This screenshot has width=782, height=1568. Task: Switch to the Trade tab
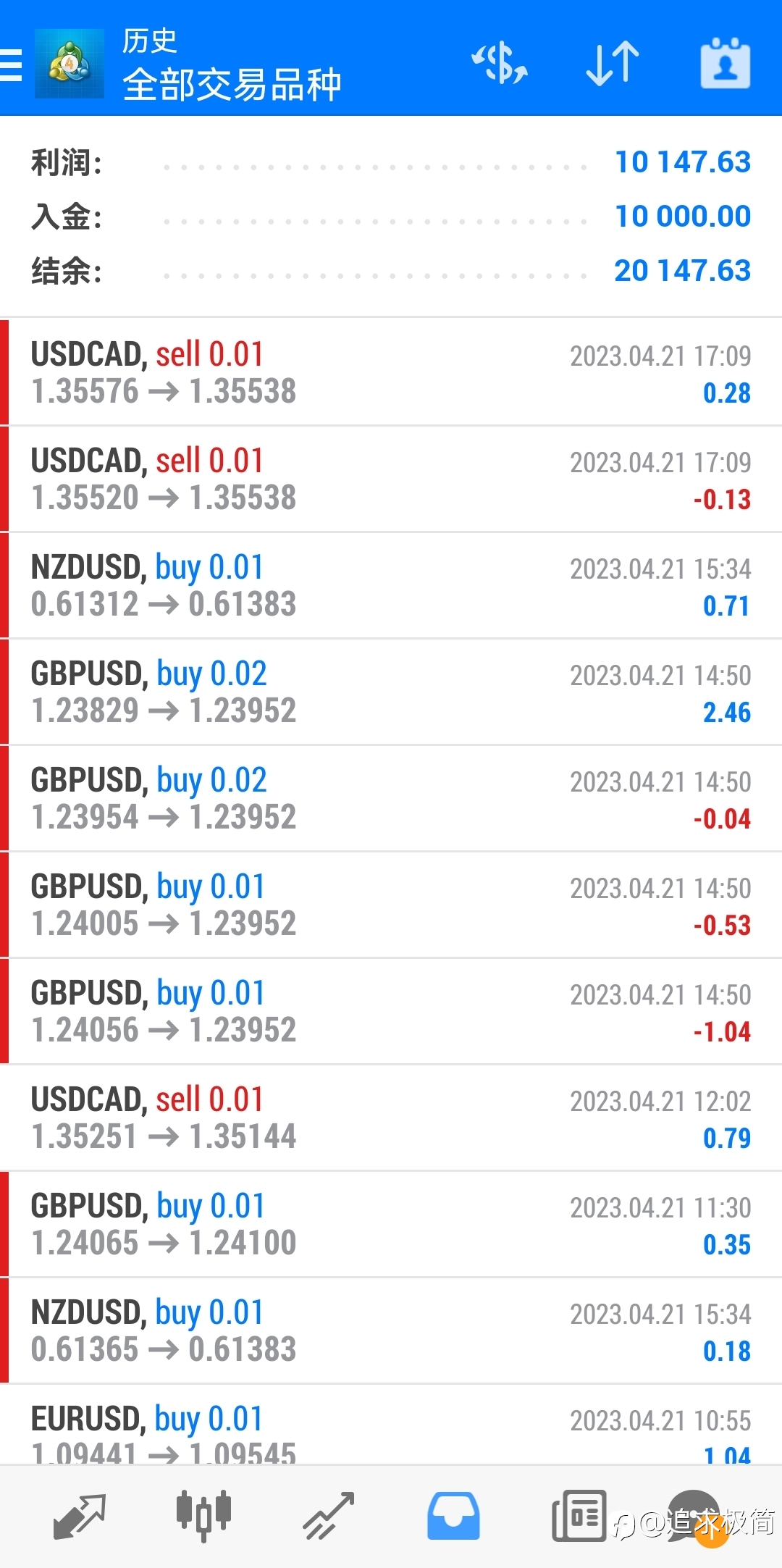329,1516
